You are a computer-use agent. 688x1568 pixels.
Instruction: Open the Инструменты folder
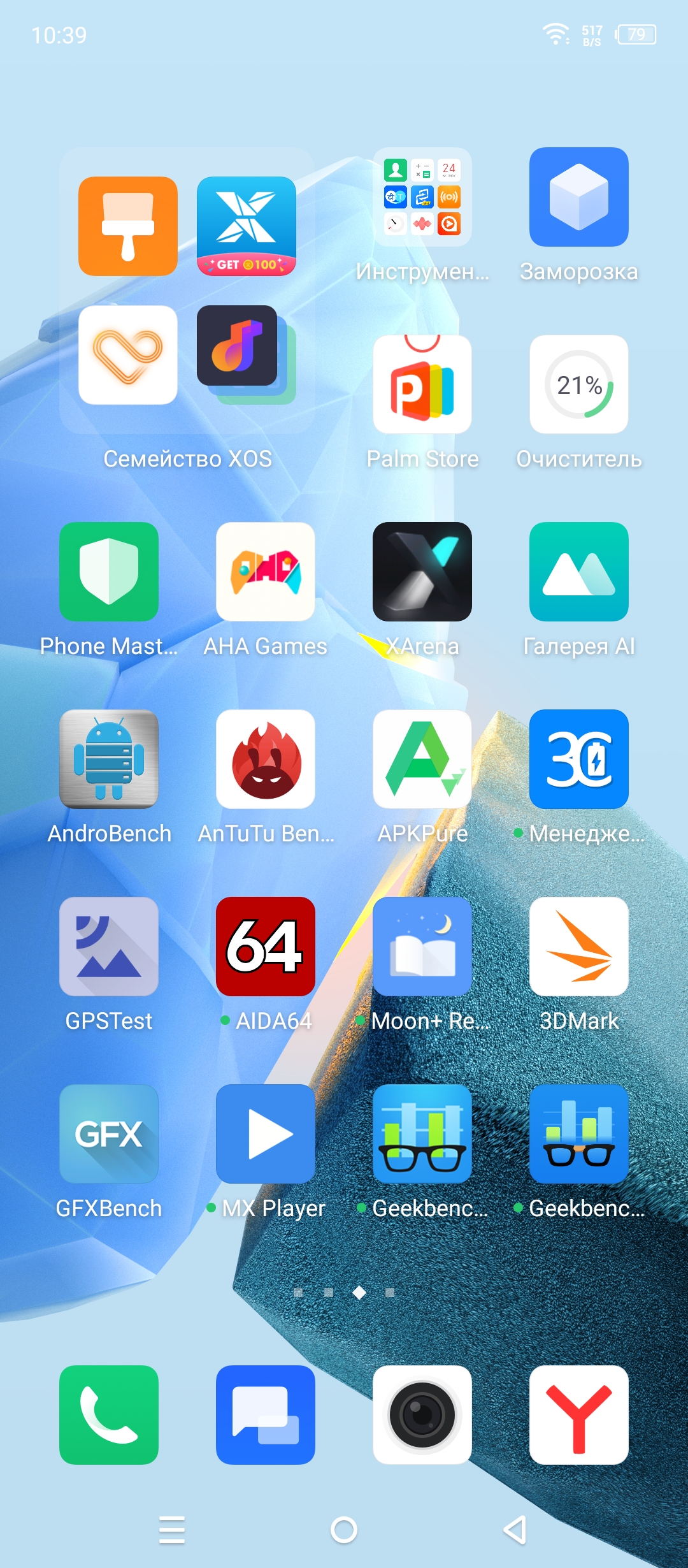[422, 198]
